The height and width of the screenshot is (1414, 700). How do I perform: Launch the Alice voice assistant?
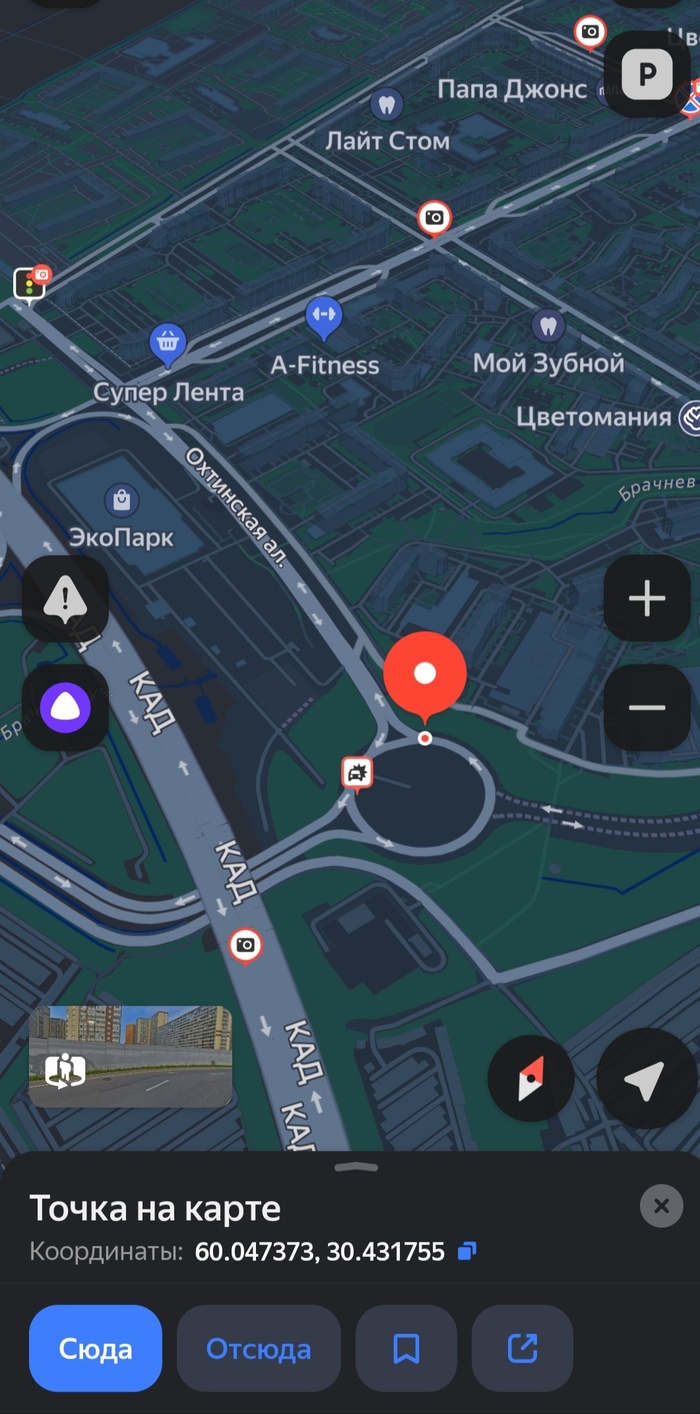(65, 707)
